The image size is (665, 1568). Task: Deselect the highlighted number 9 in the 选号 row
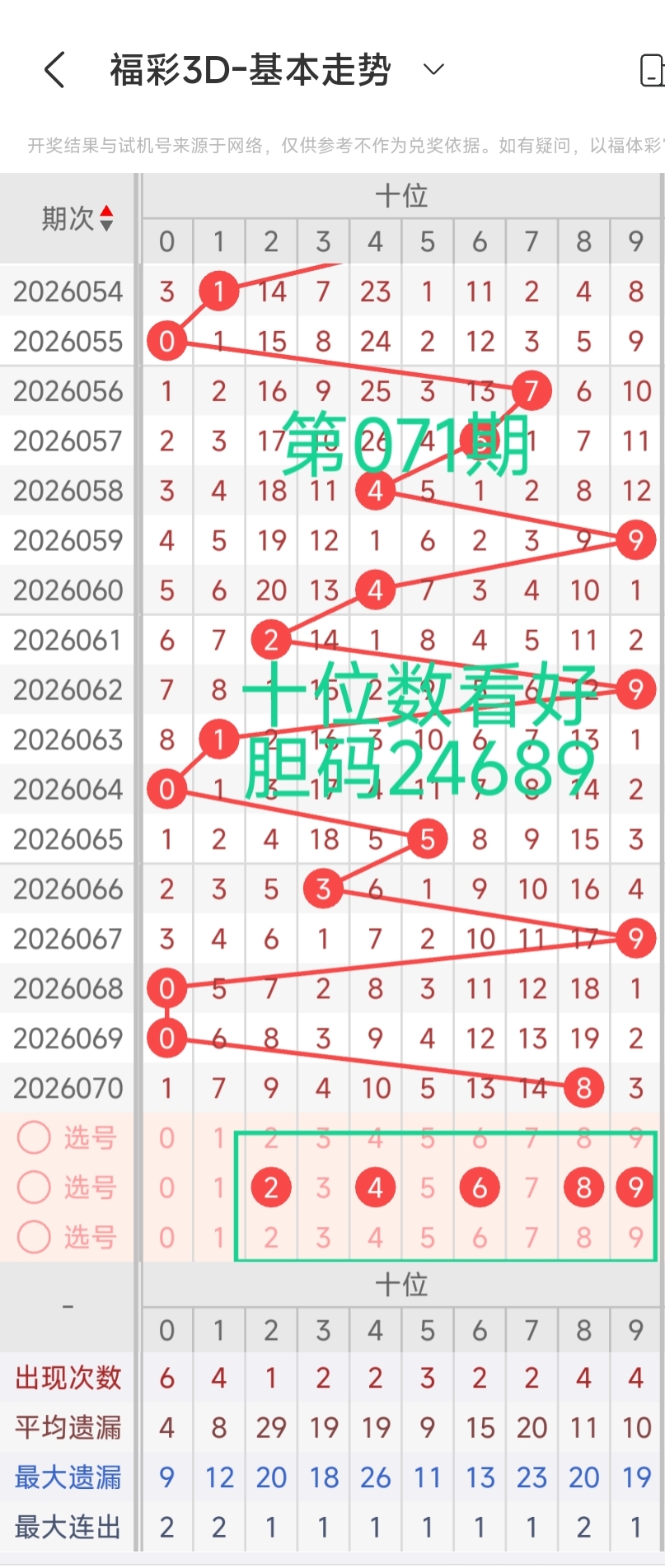click(x=635, y=1188)
